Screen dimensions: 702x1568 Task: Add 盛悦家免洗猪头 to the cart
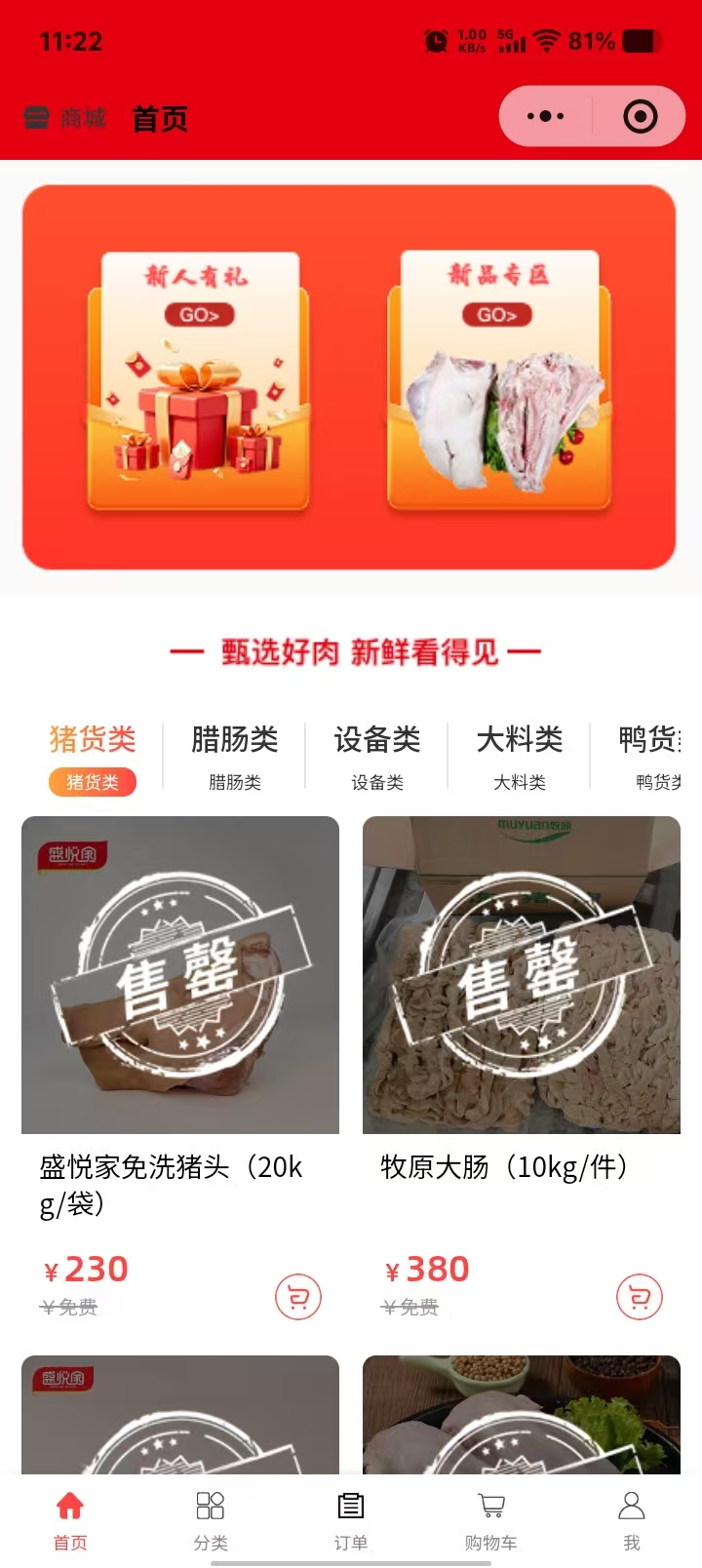(298, 1297)
